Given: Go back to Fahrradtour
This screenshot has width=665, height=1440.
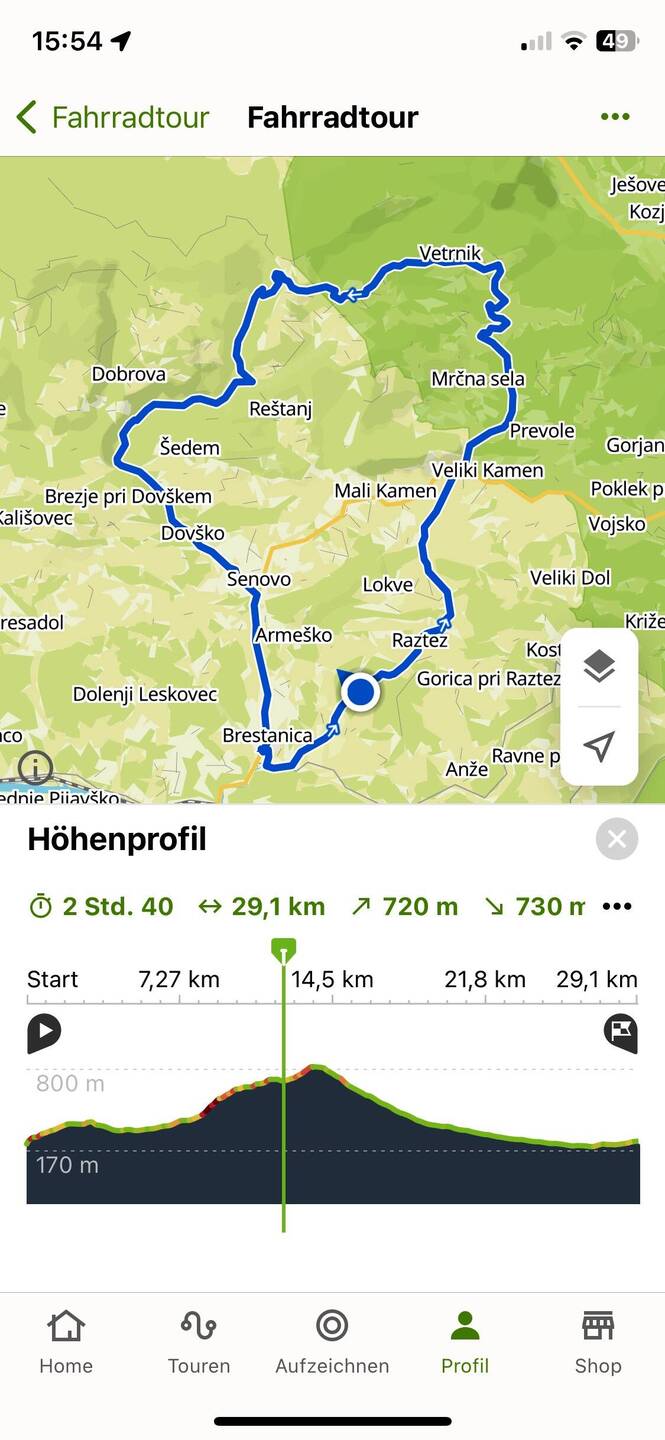Looking at the screenshot, I should tap(112, 117).
